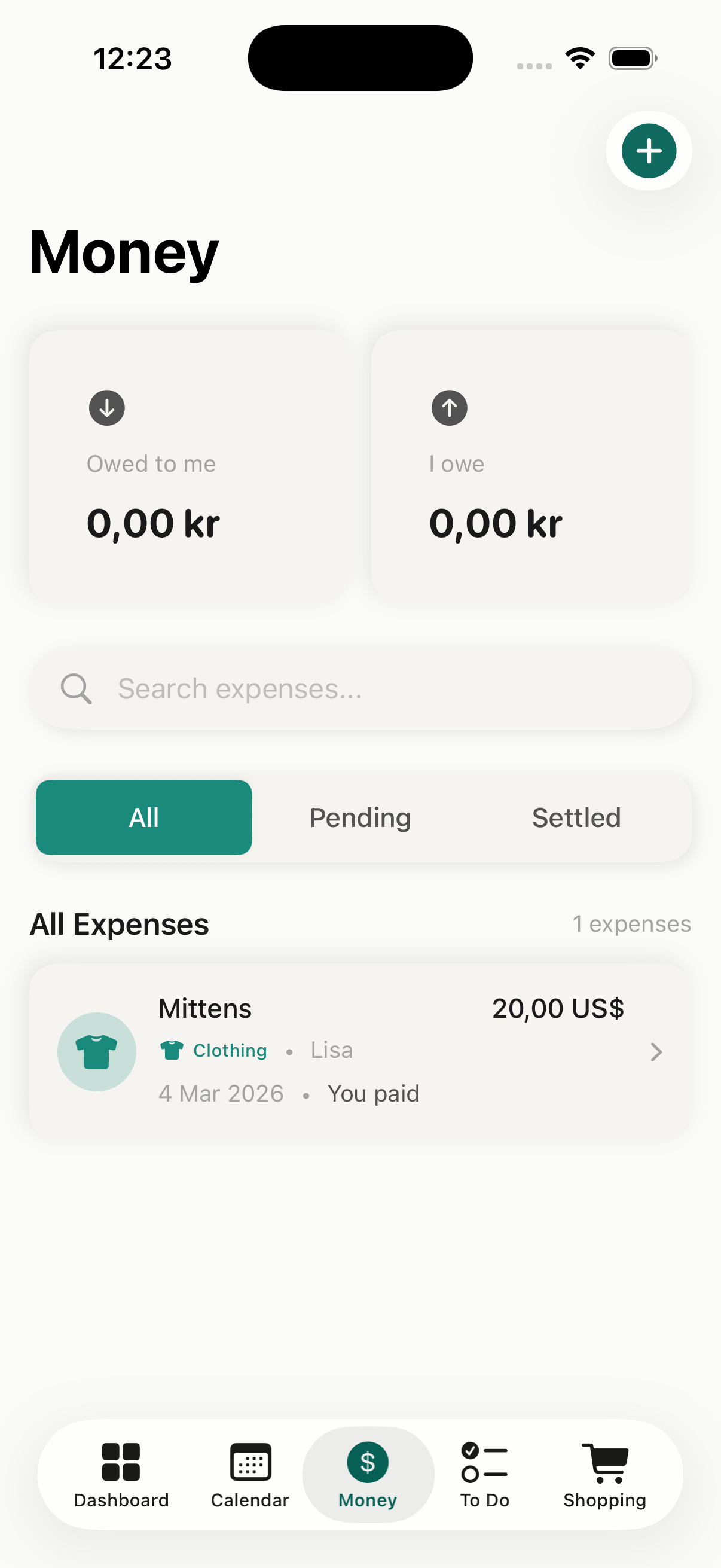Screen dimensions: 721x1568
Task: Tap the upward arrow icon on I owe card
Action: coord(449,408)
